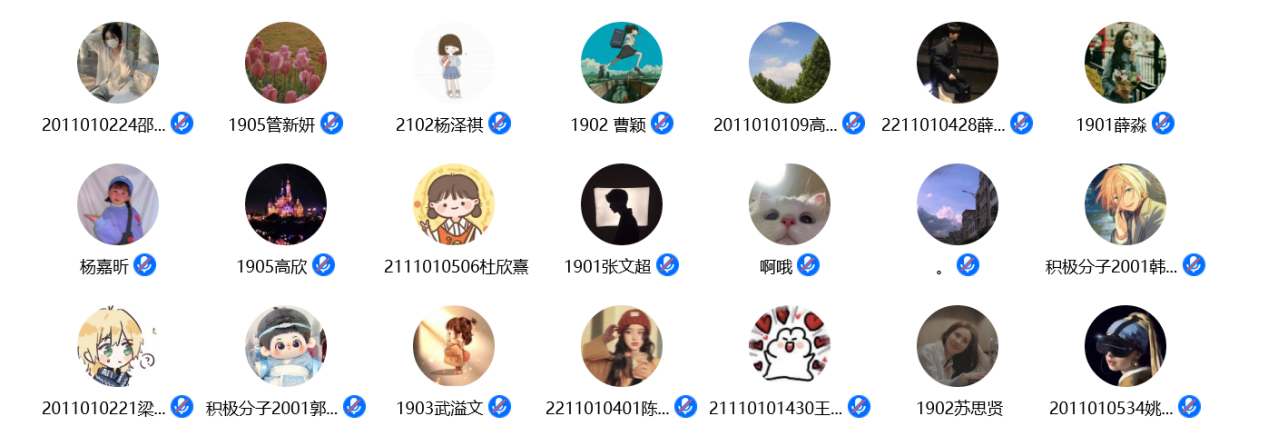Select participant 2011010224邵… with mask photo
Screen dimensions: 1268x446
click(x=118, y=63)
